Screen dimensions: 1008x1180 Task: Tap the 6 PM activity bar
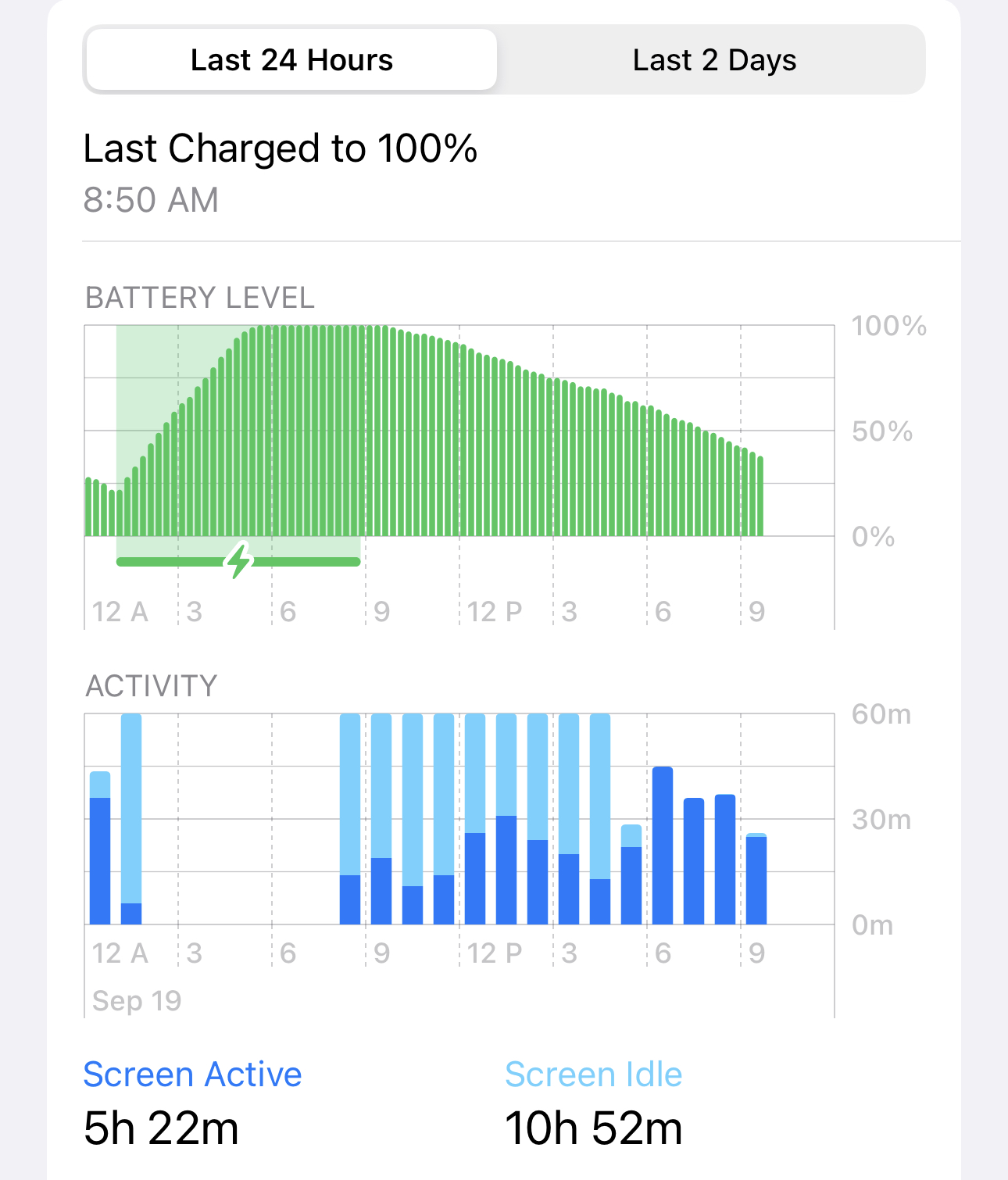663,846
